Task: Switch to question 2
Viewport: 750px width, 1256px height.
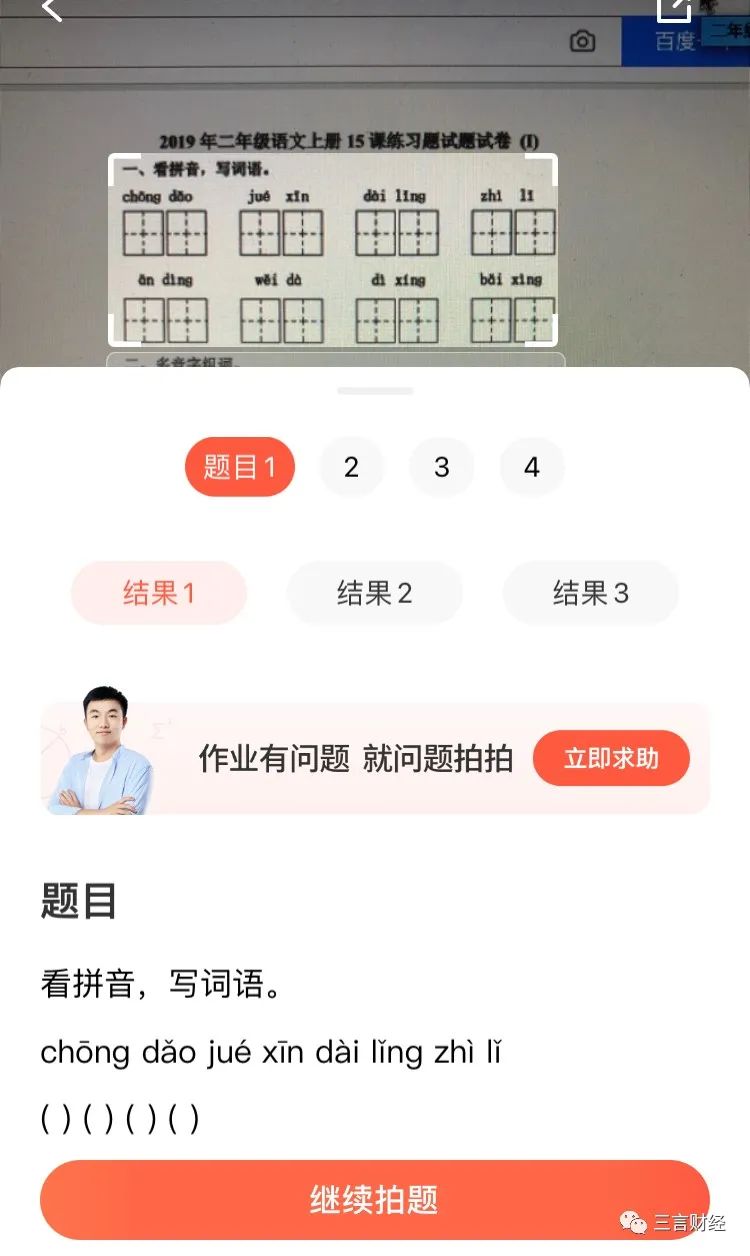Action: 351,467
